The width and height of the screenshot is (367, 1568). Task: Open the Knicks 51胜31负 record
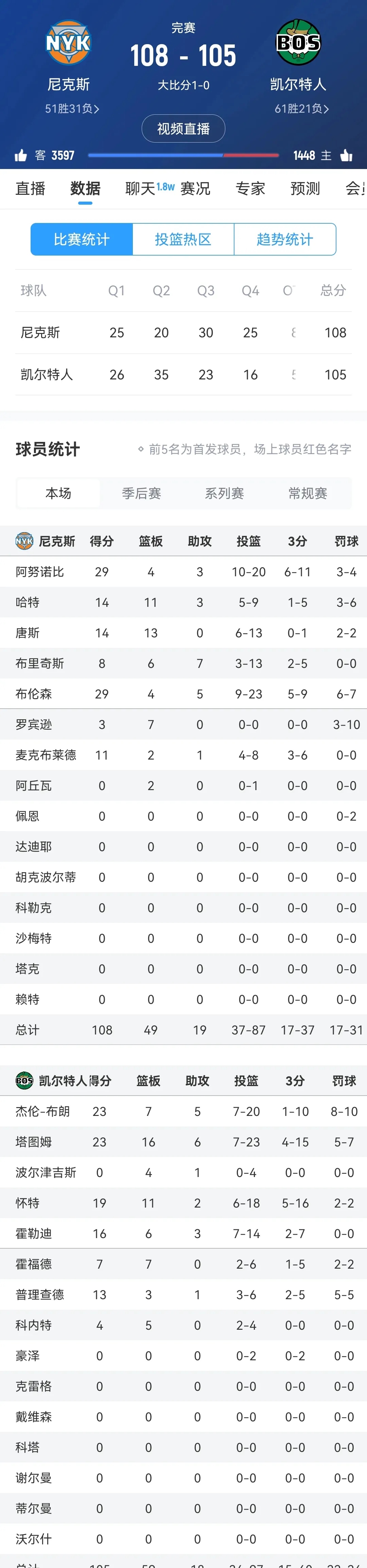[x=71, y=109]
